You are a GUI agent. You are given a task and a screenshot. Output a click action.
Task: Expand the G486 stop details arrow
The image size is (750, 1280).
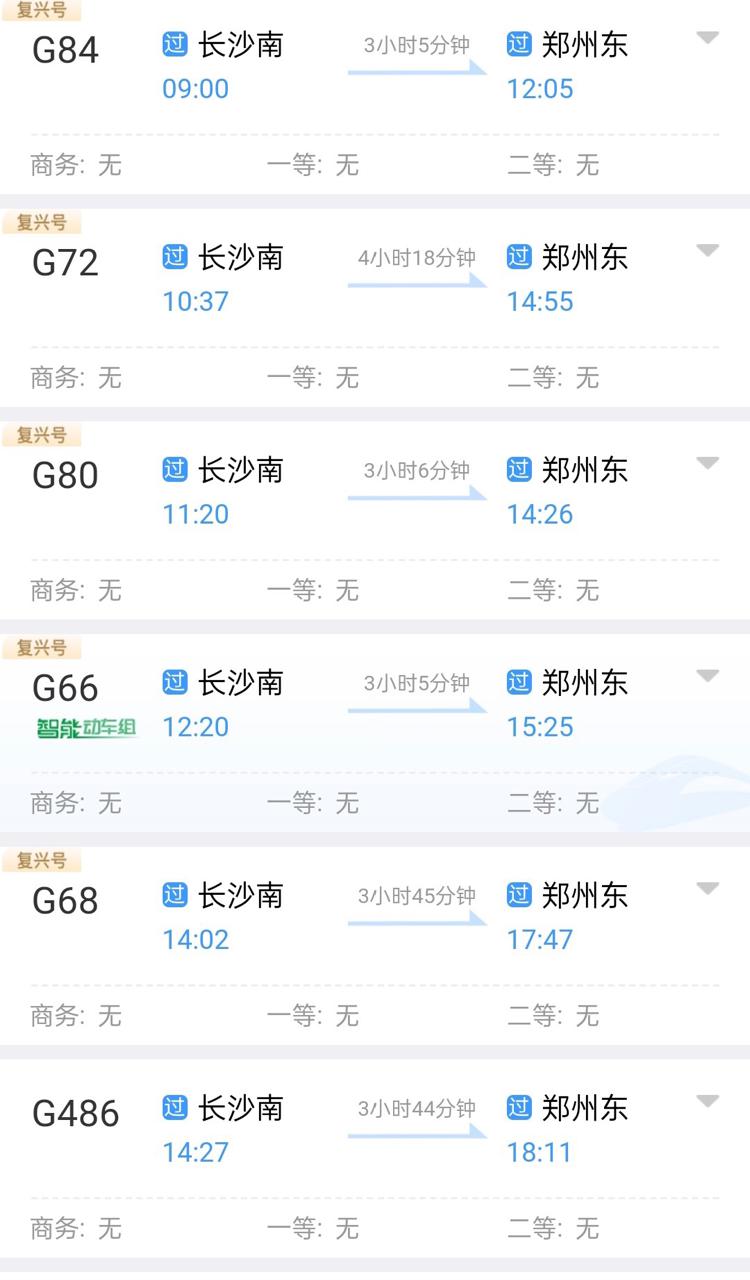click(x=707, y=1101)
